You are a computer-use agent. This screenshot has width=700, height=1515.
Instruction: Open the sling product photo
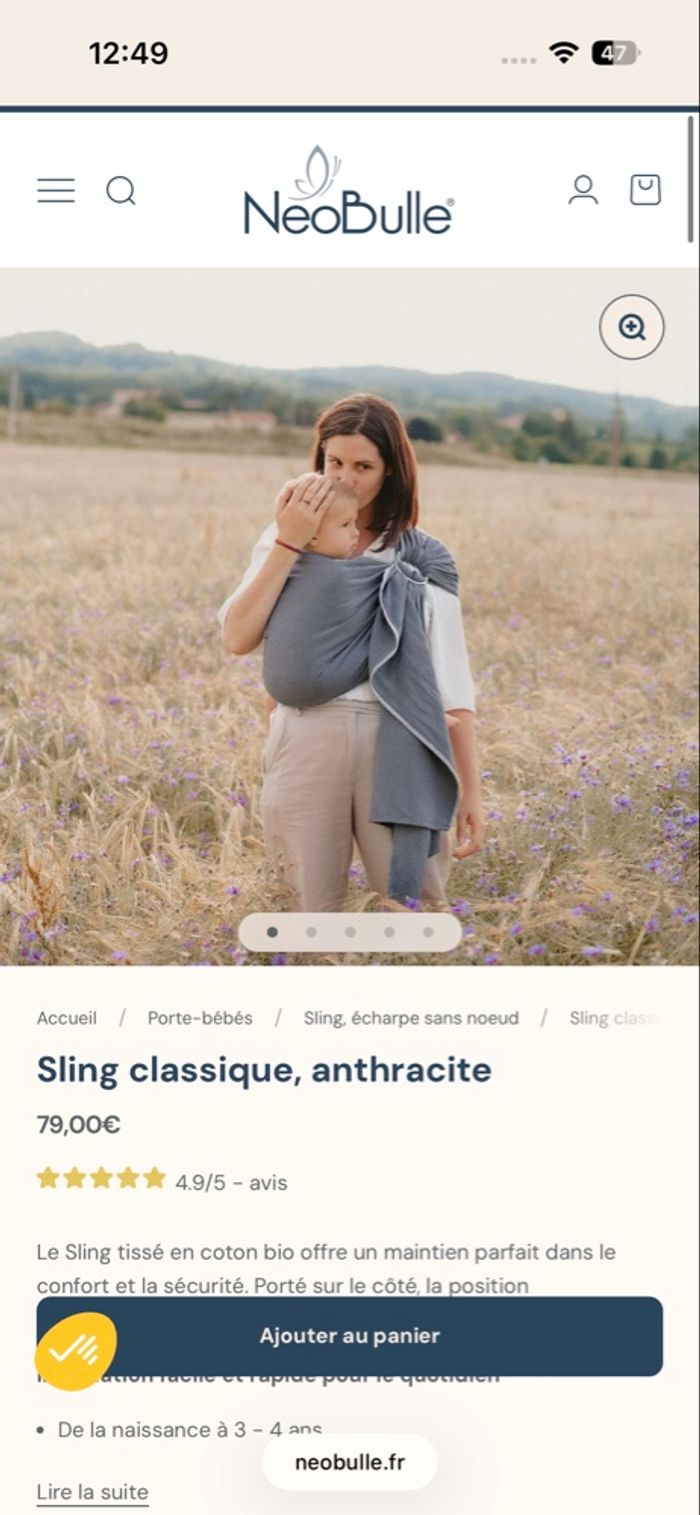(350, 640)
